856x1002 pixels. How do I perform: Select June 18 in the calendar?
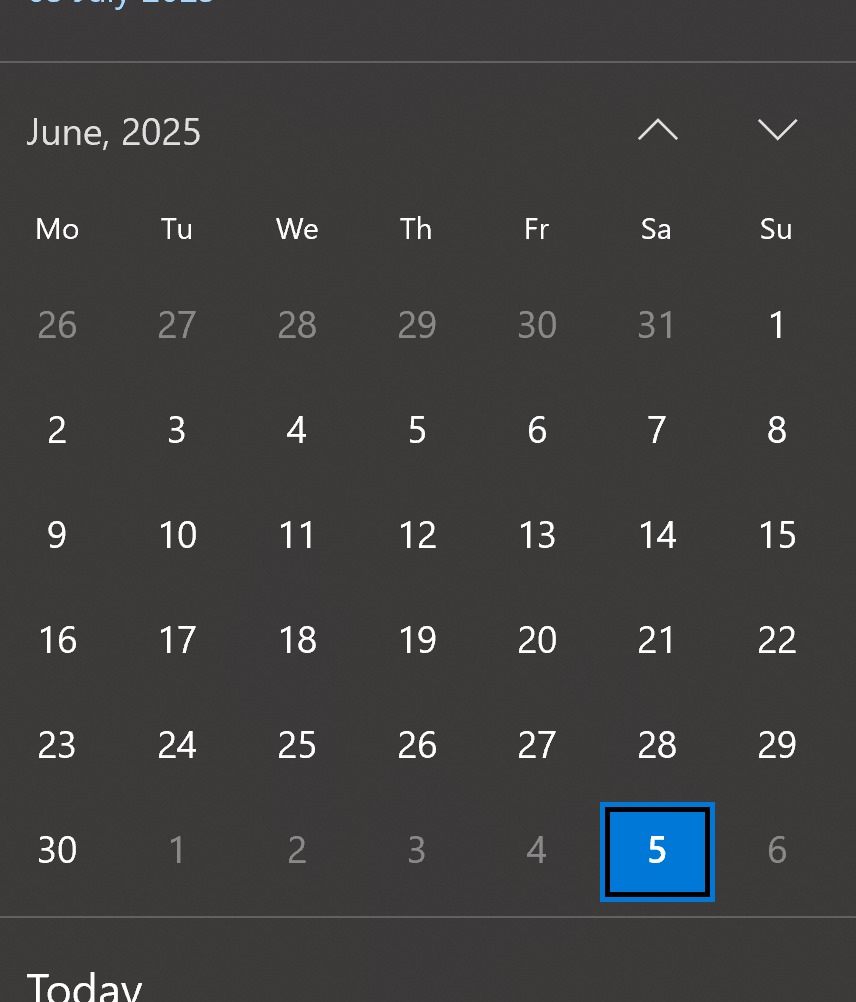click(x=297, y=640)
